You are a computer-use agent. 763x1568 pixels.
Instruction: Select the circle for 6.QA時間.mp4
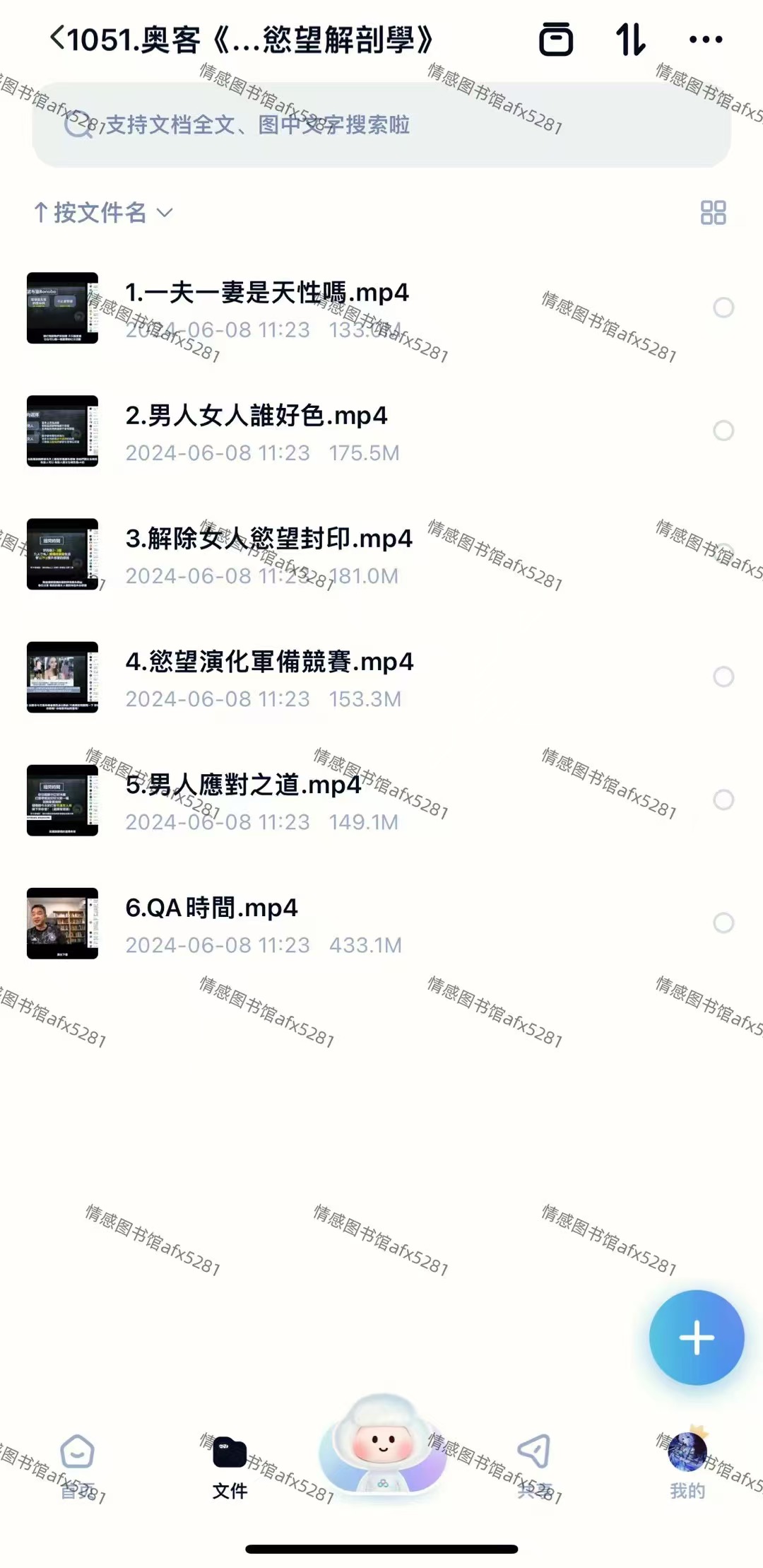[723, 923]
